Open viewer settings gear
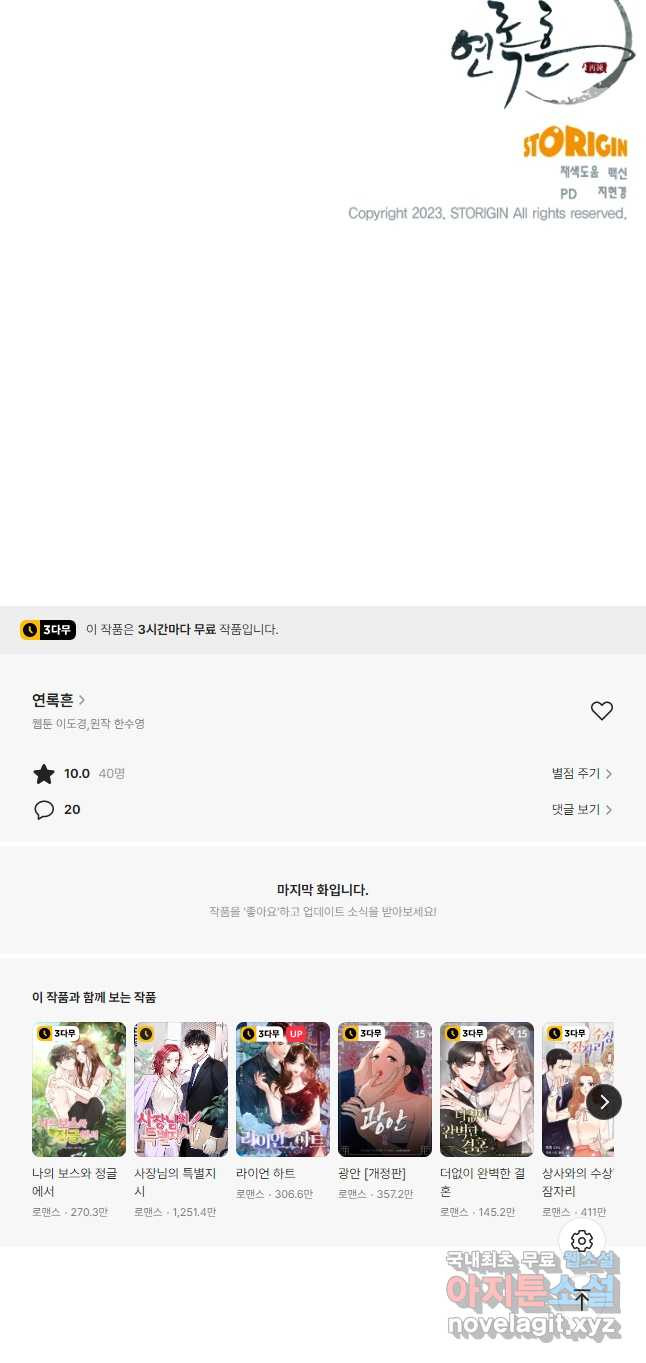 [x=582, y=1242]
